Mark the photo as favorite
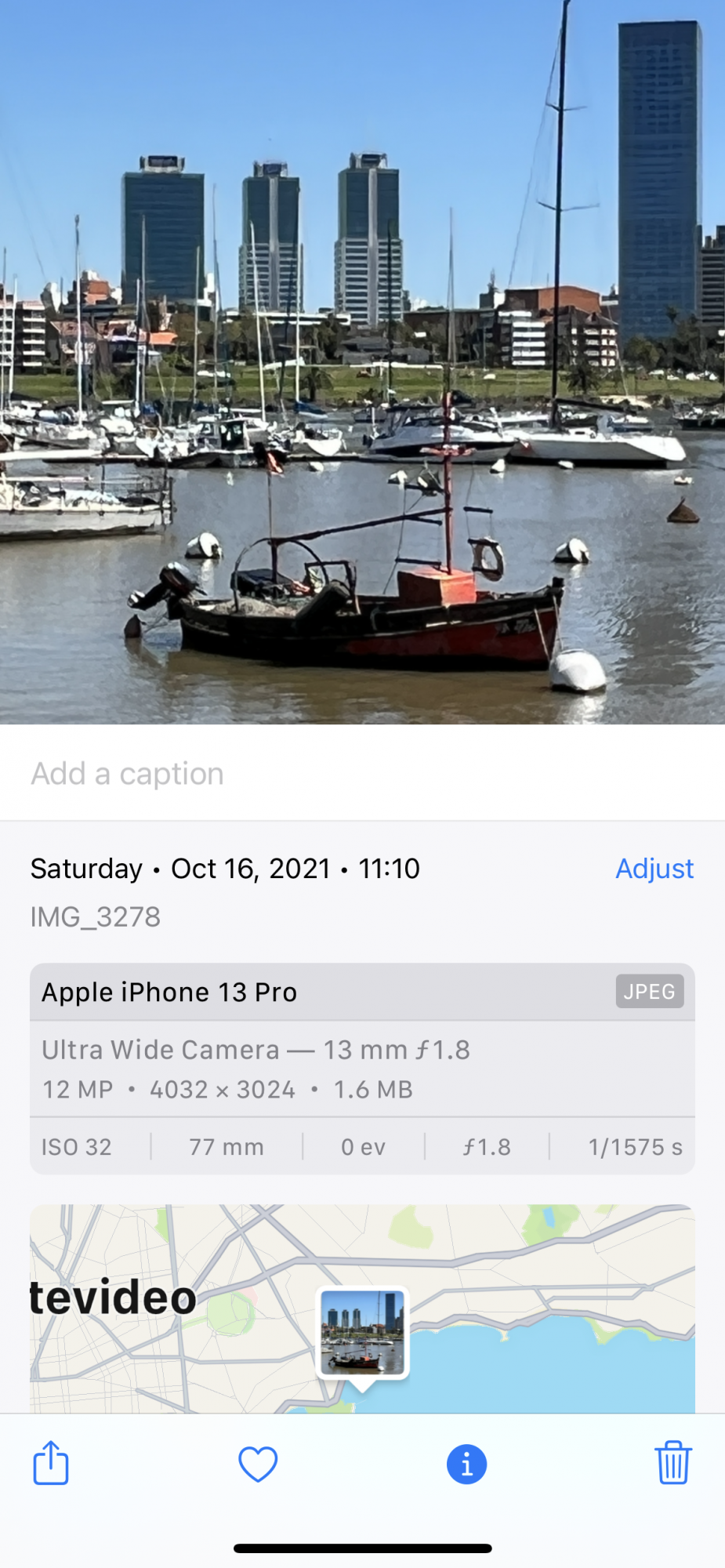 [x=258, y=1464]
